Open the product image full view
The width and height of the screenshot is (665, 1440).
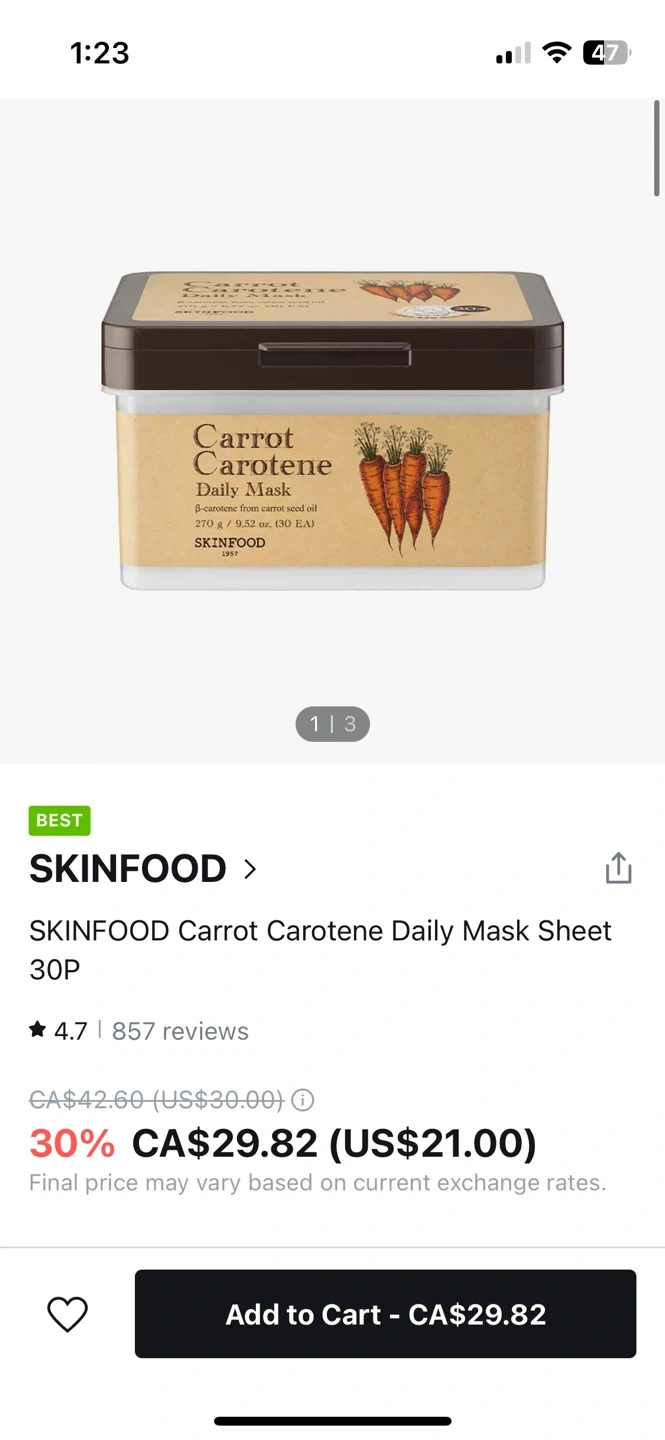click(x=332, y=430)
